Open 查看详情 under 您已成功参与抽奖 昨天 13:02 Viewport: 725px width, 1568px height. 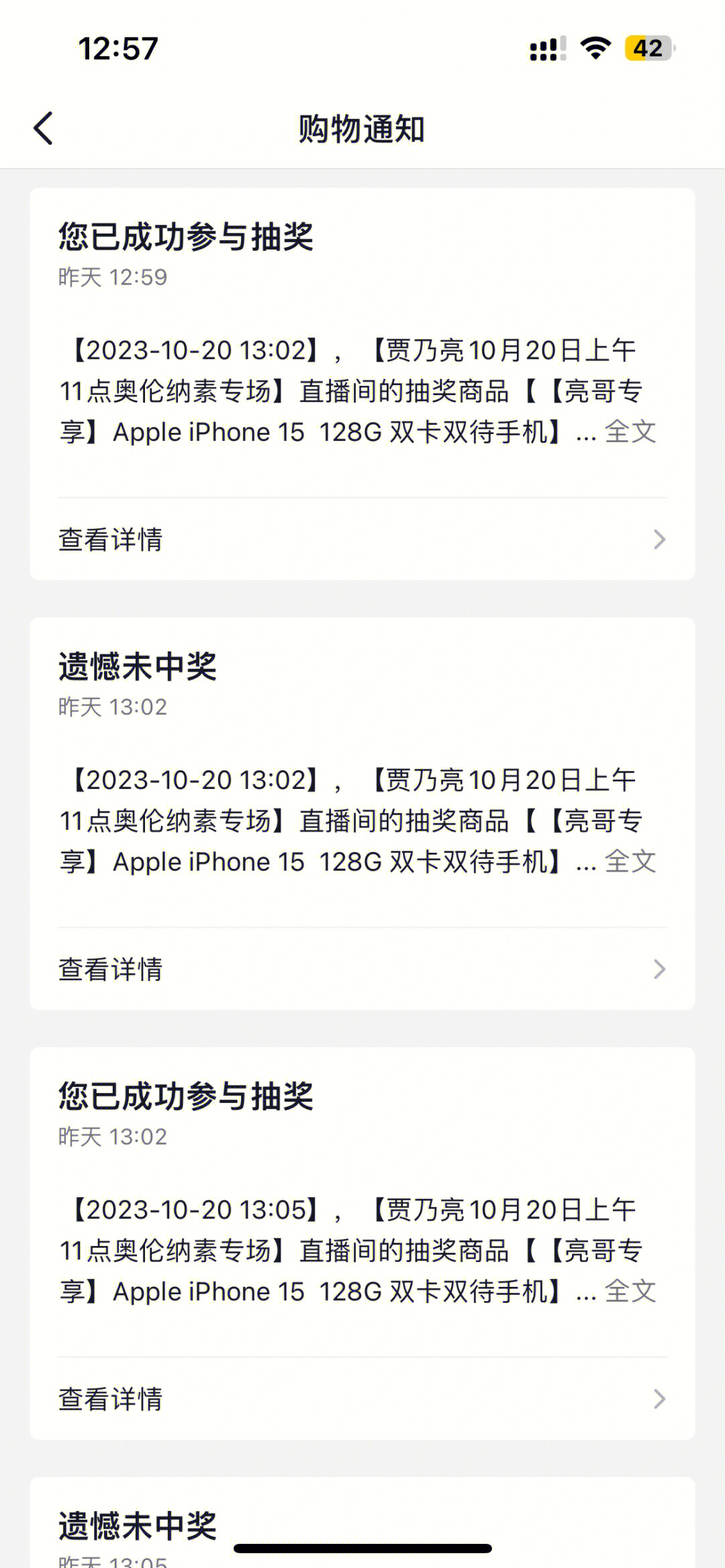coord(362,1399)
